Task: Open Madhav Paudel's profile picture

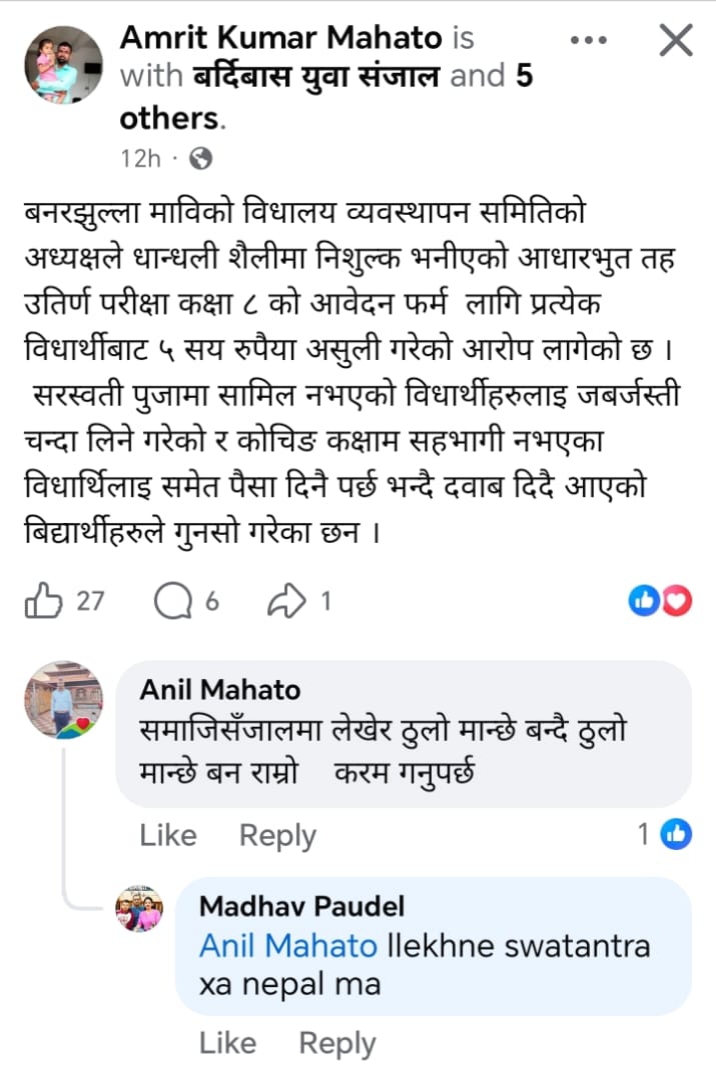Action: pos(139,908)
